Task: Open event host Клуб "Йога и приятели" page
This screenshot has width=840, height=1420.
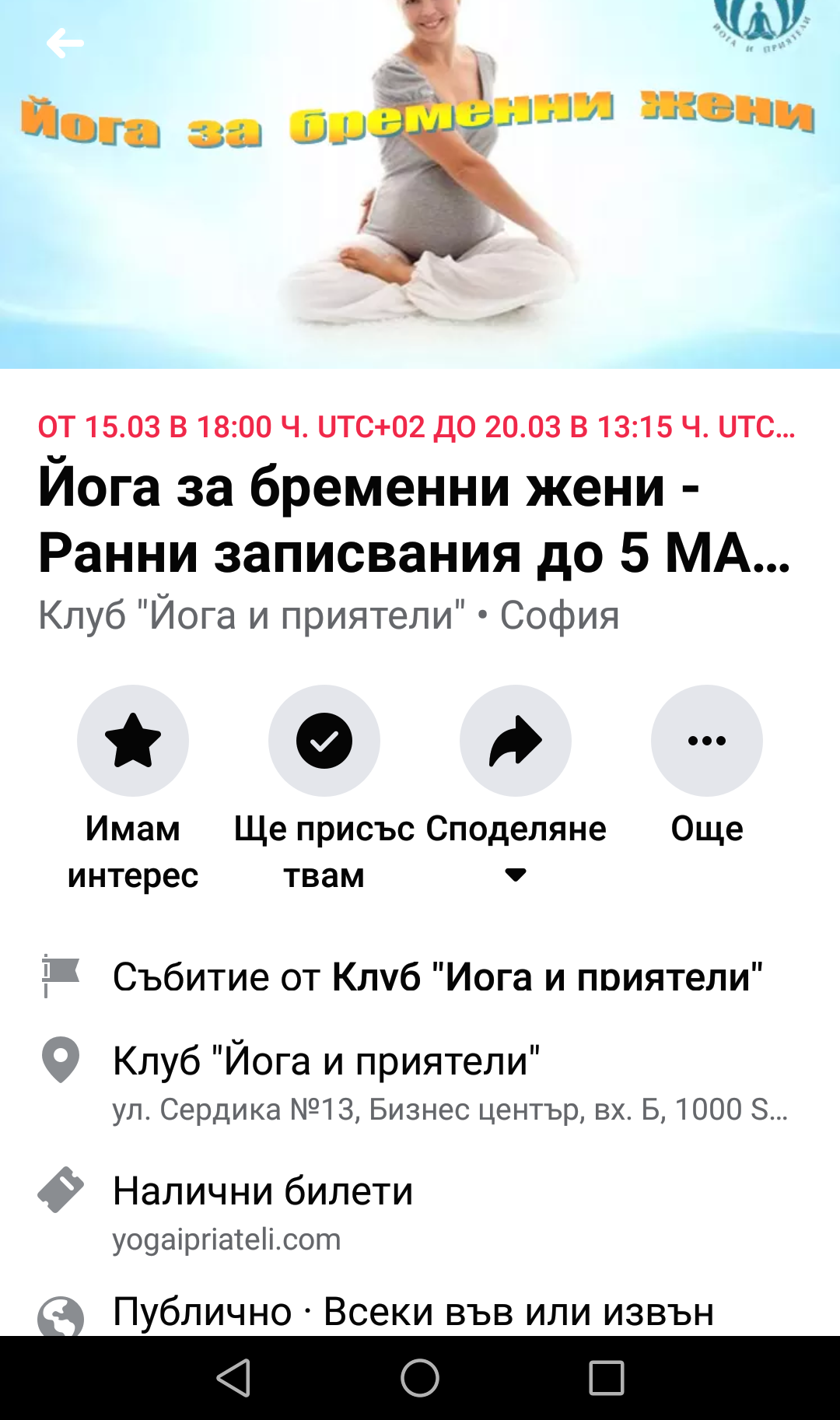Action: pos(547,976)
